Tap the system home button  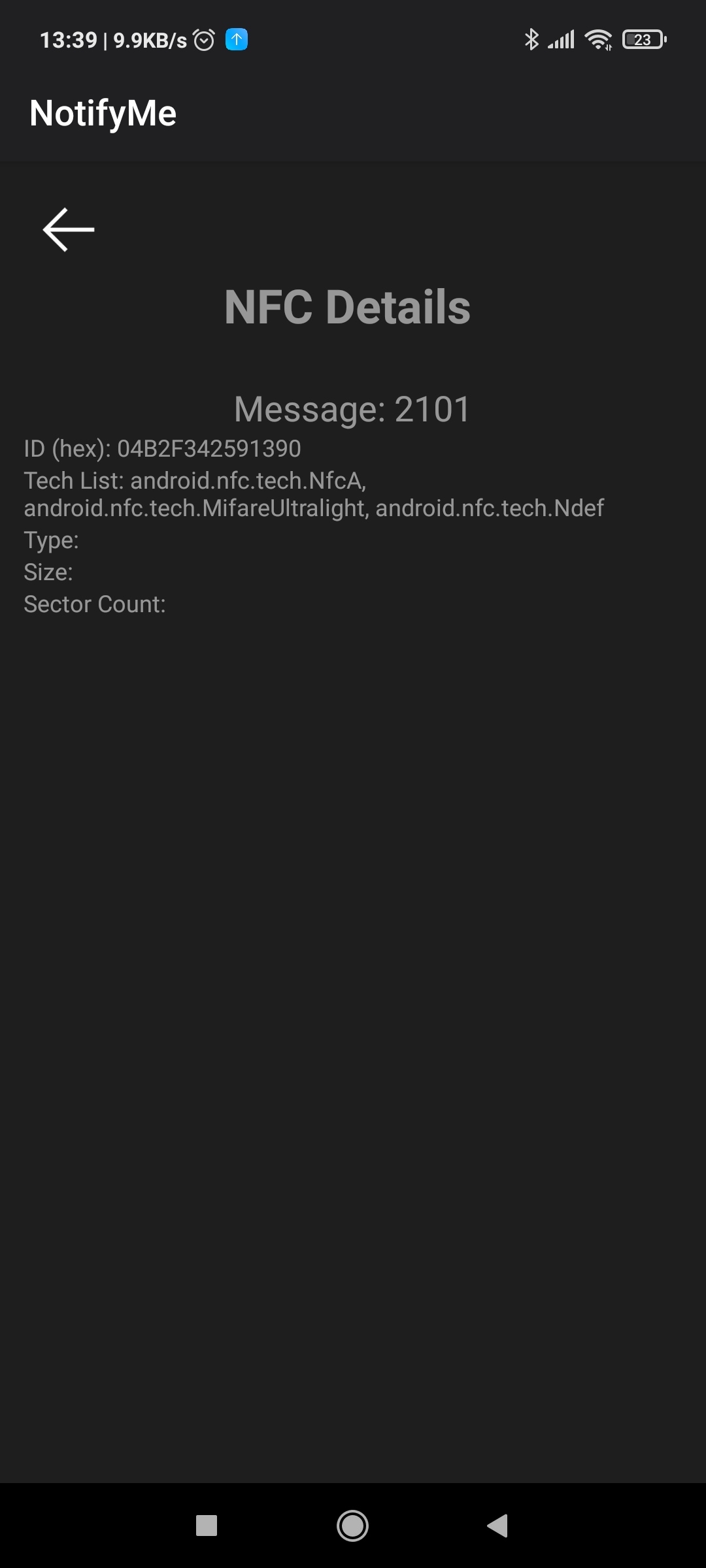point(352,1526)
